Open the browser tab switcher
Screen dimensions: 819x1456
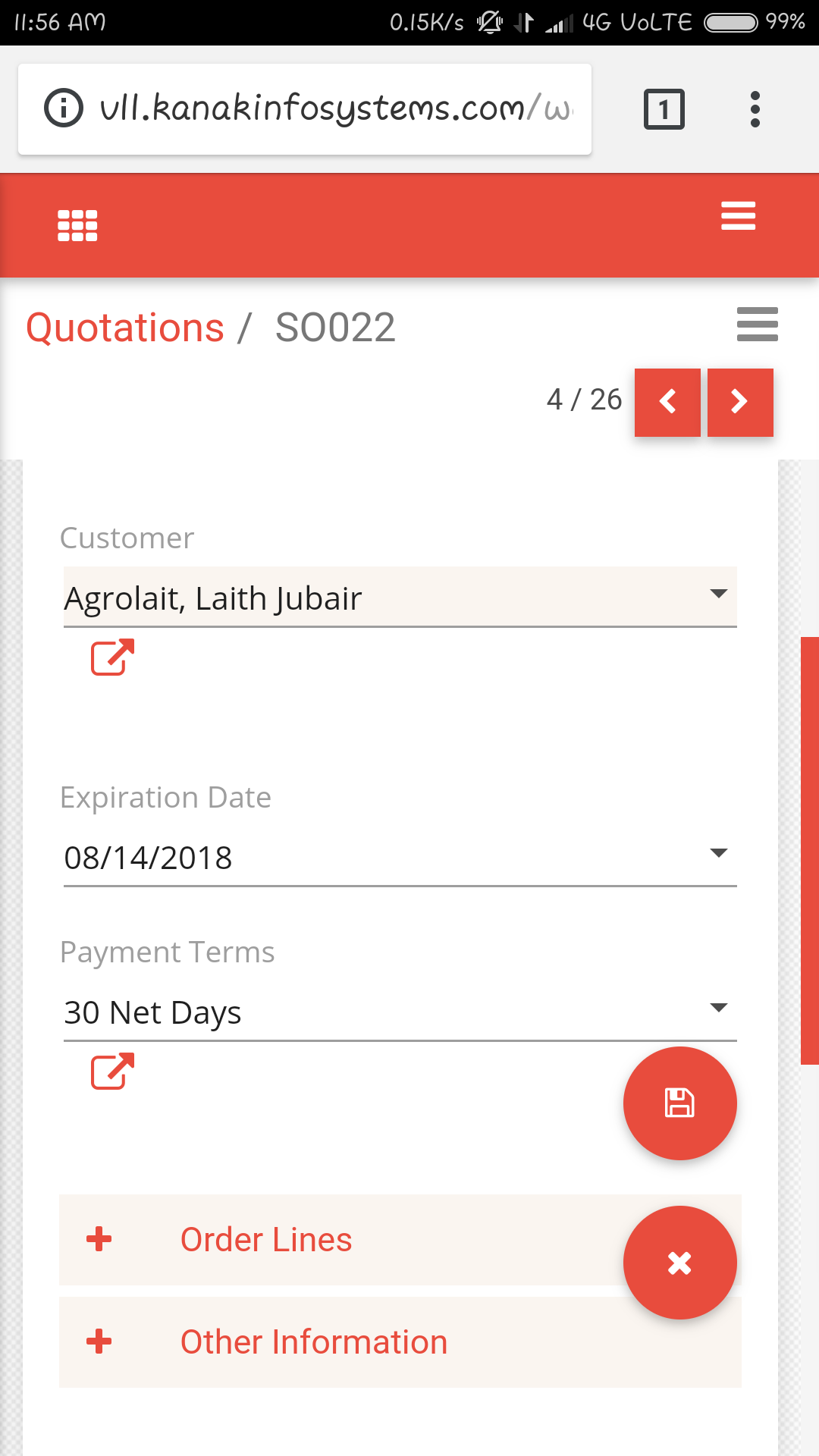click(x=664, y=109)
